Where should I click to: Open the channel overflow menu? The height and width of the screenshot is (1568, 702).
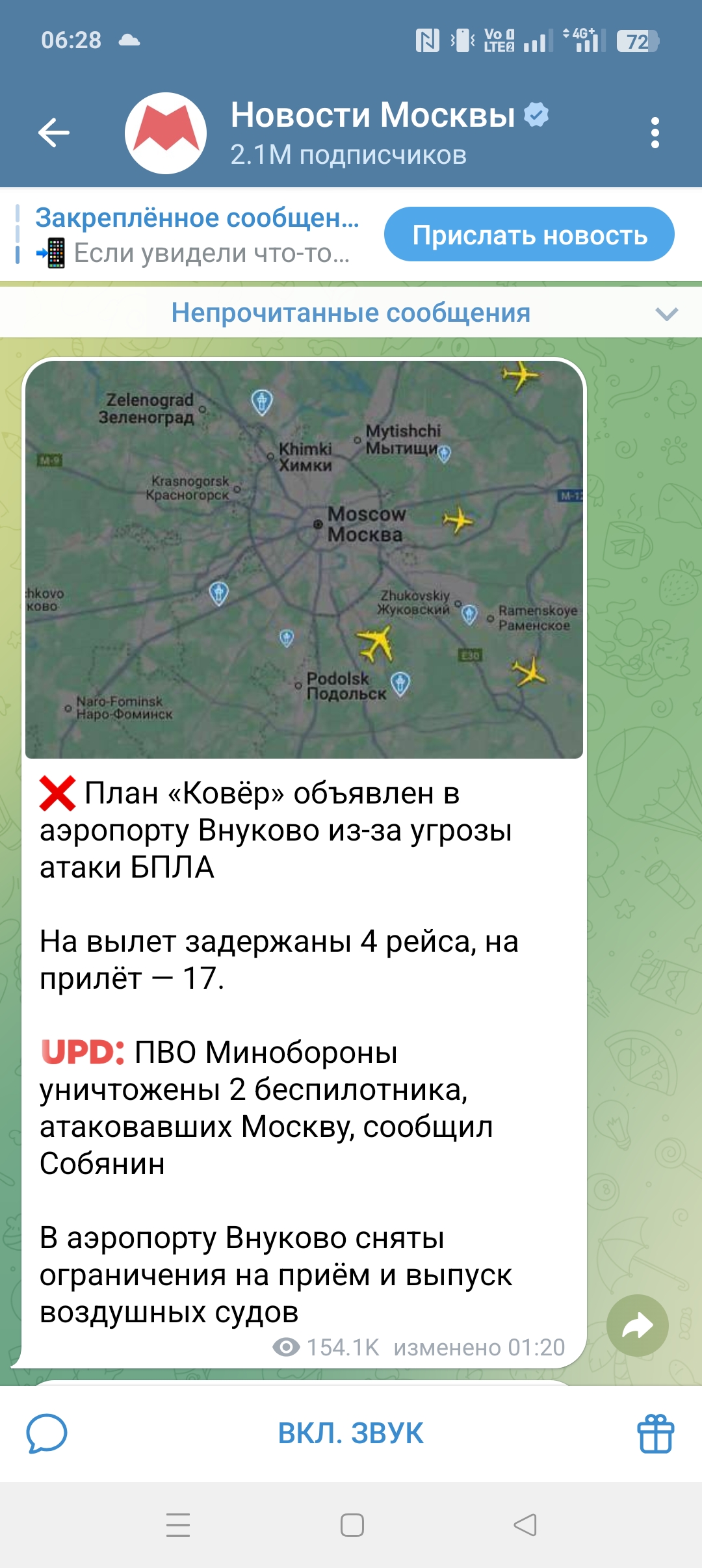coord(655,133)
